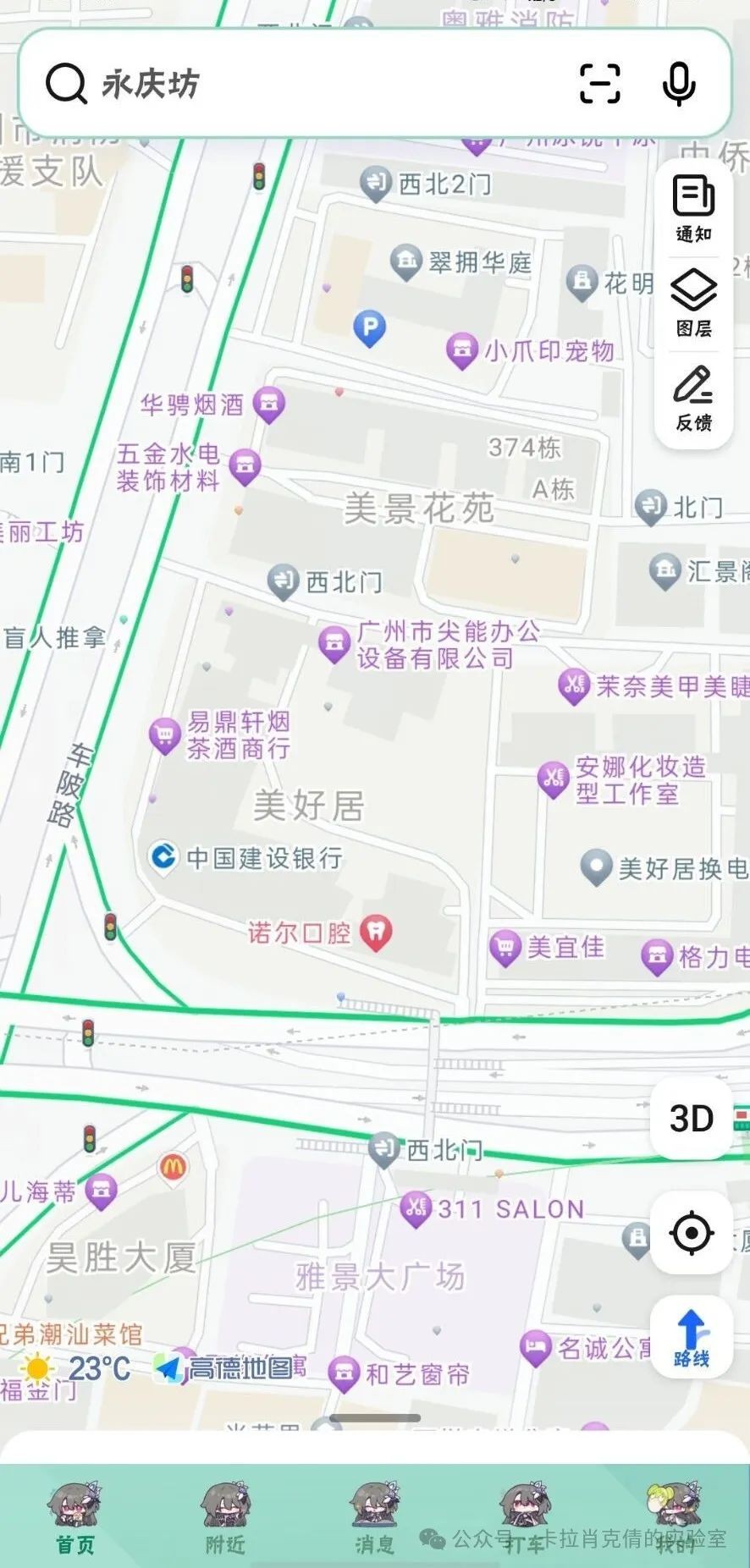Center map on my current location
This screenshot has height=1568, width=750.
[x=691, y=1233]
